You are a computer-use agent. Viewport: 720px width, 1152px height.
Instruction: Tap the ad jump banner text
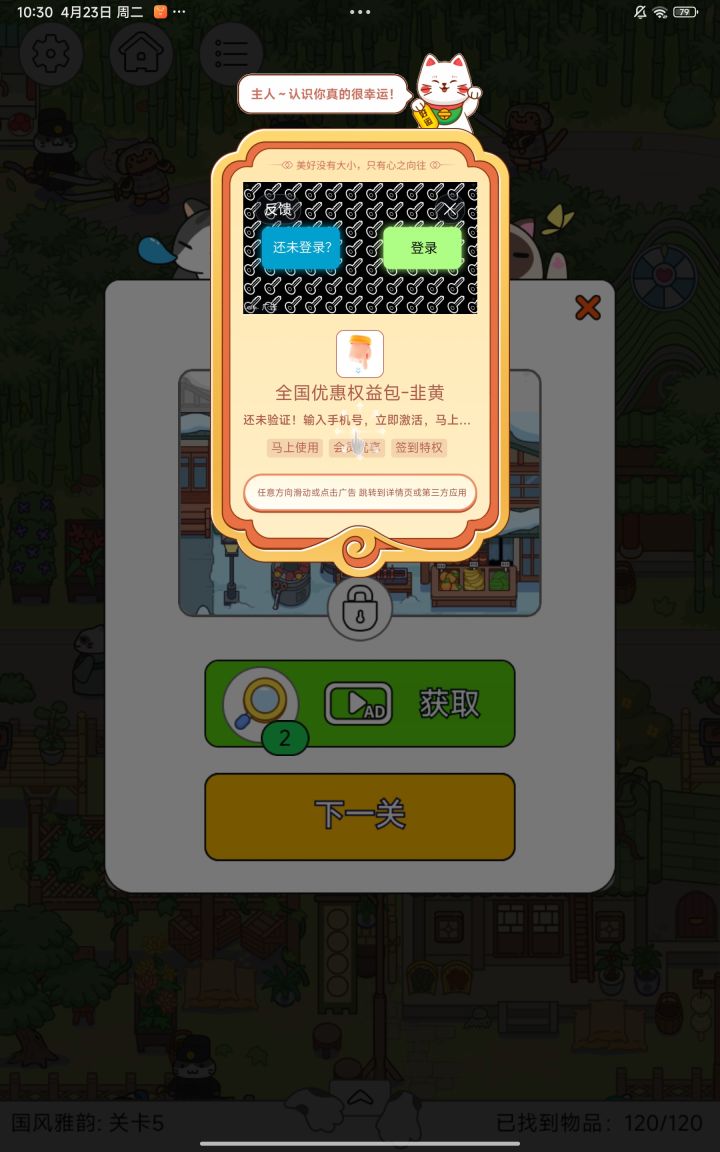coord(359,493)
